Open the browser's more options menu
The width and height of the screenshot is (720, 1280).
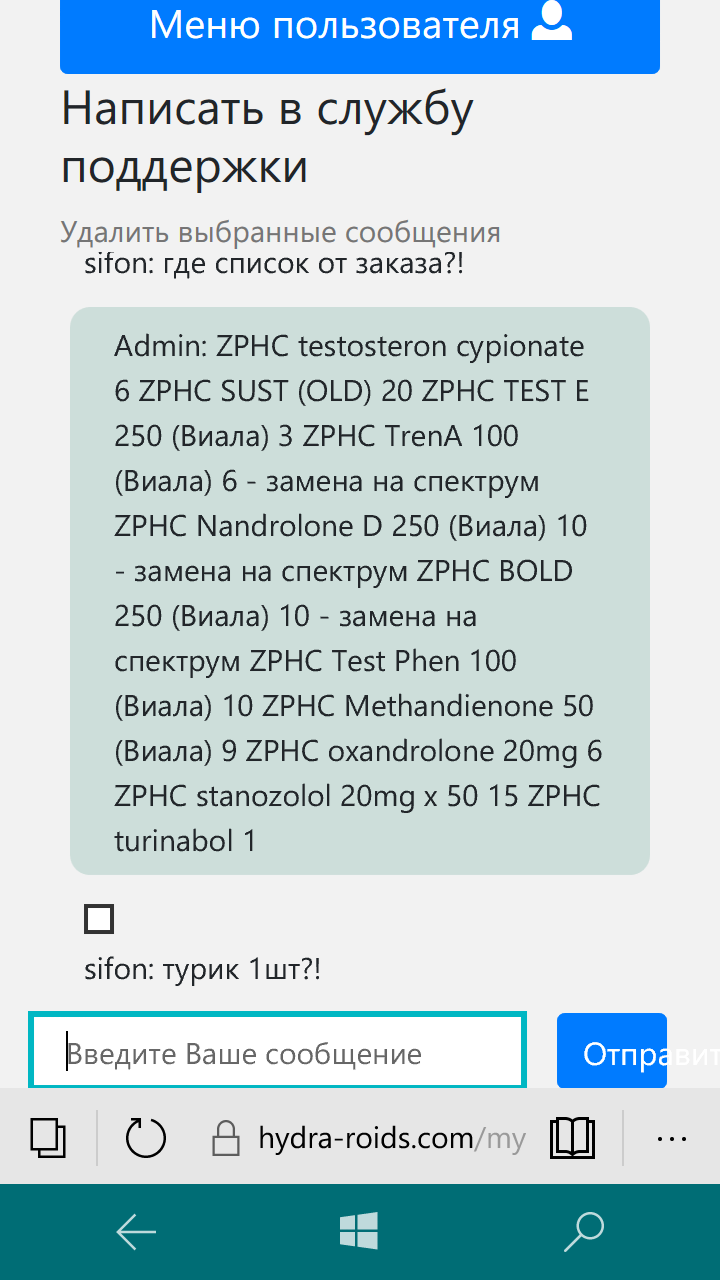coord(672,1138)
